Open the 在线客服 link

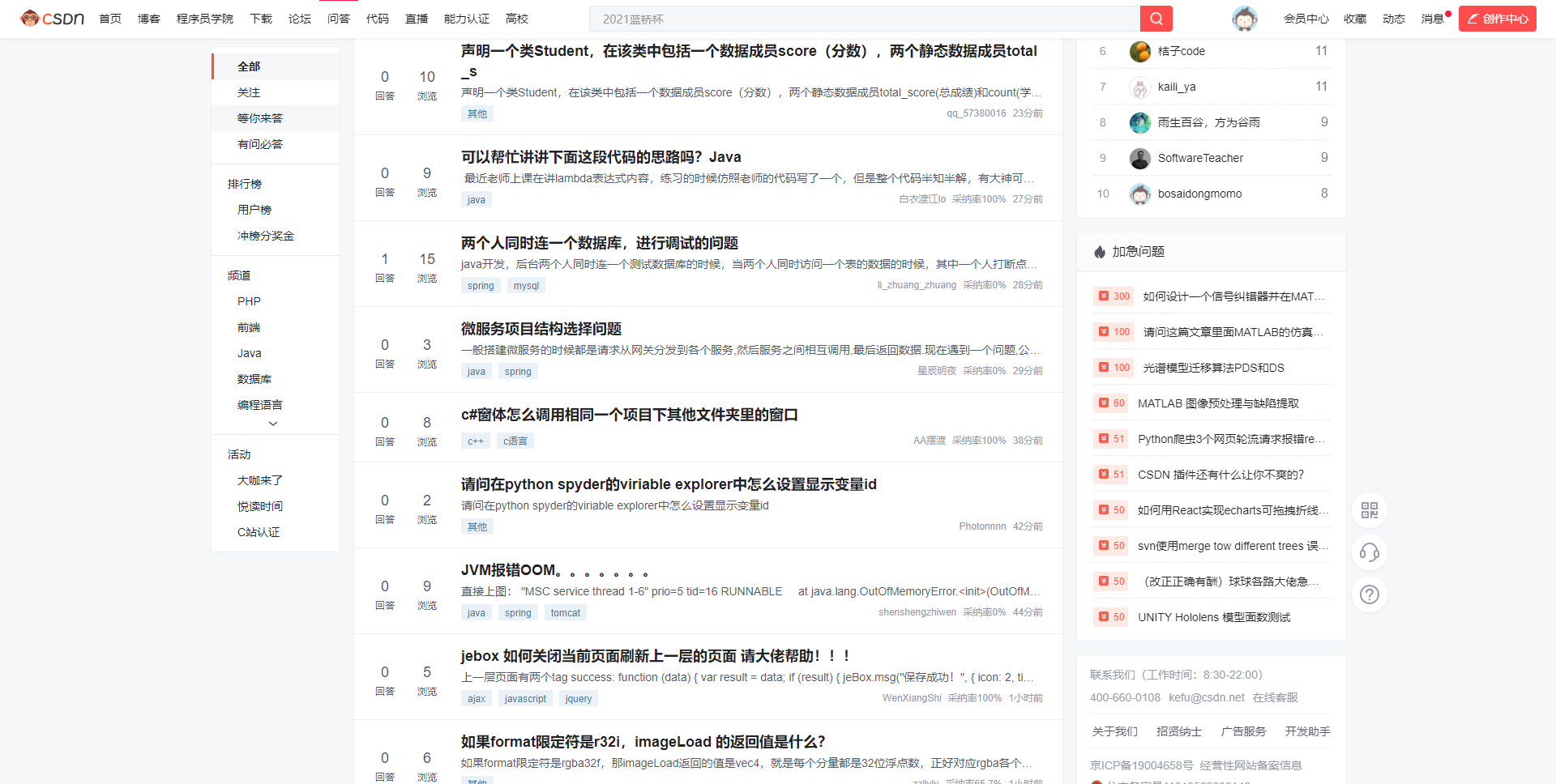(1275, 697)
